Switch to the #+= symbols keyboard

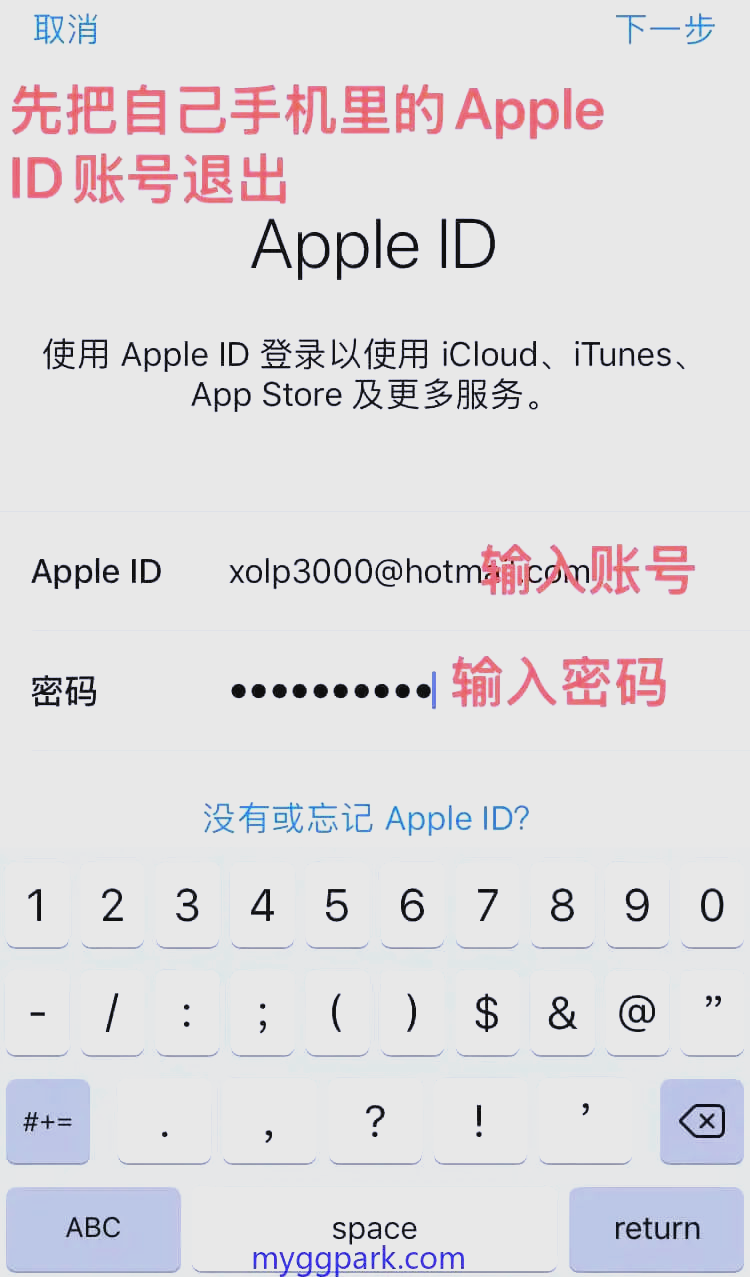[48, 1121]
